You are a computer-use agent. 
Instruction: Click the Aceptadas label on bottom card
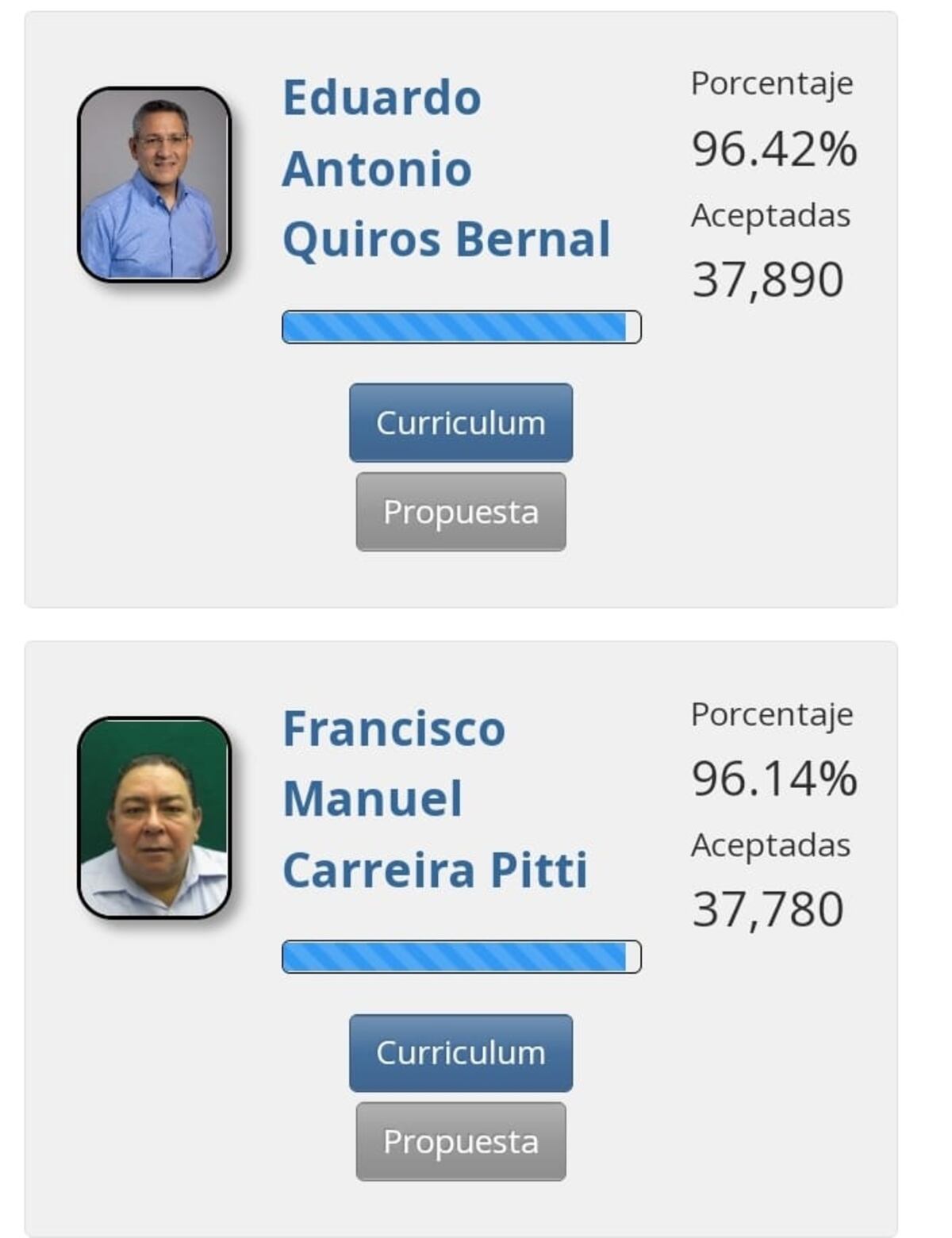770,845
